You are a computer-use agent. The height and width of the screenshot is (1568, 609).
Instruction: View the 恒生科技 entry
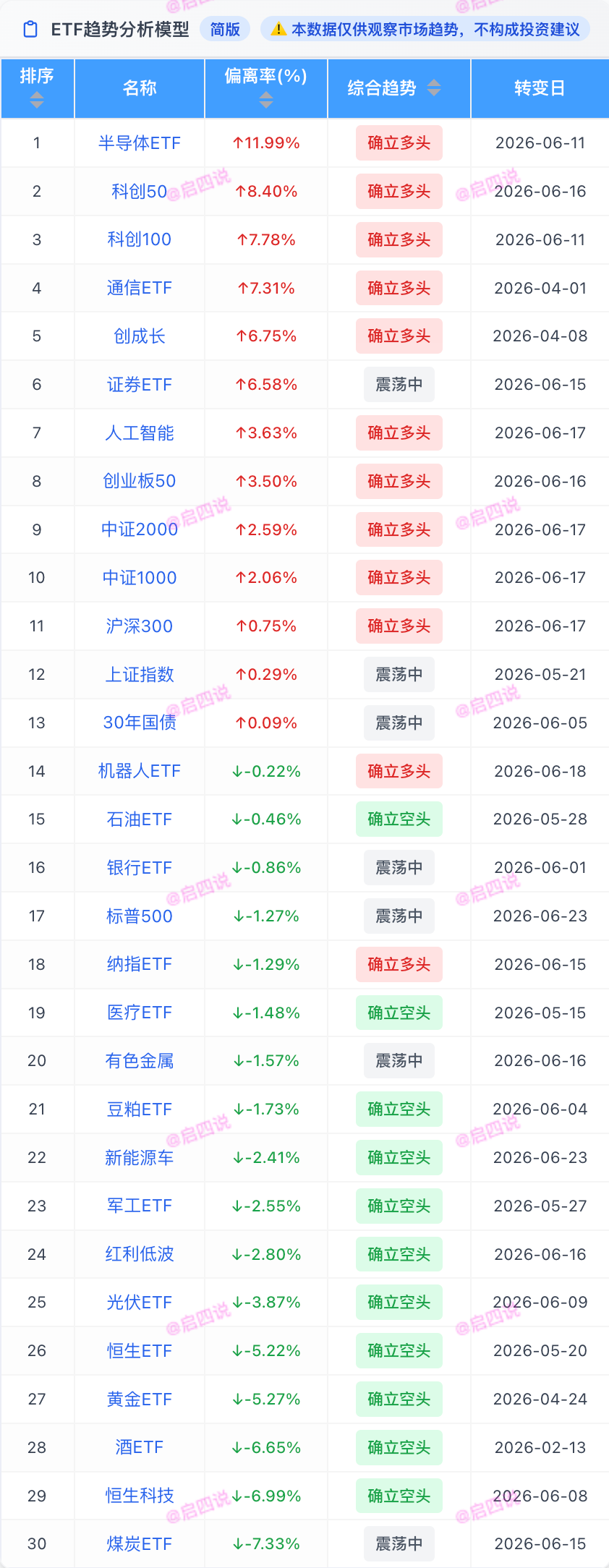tap(140, 1496)
